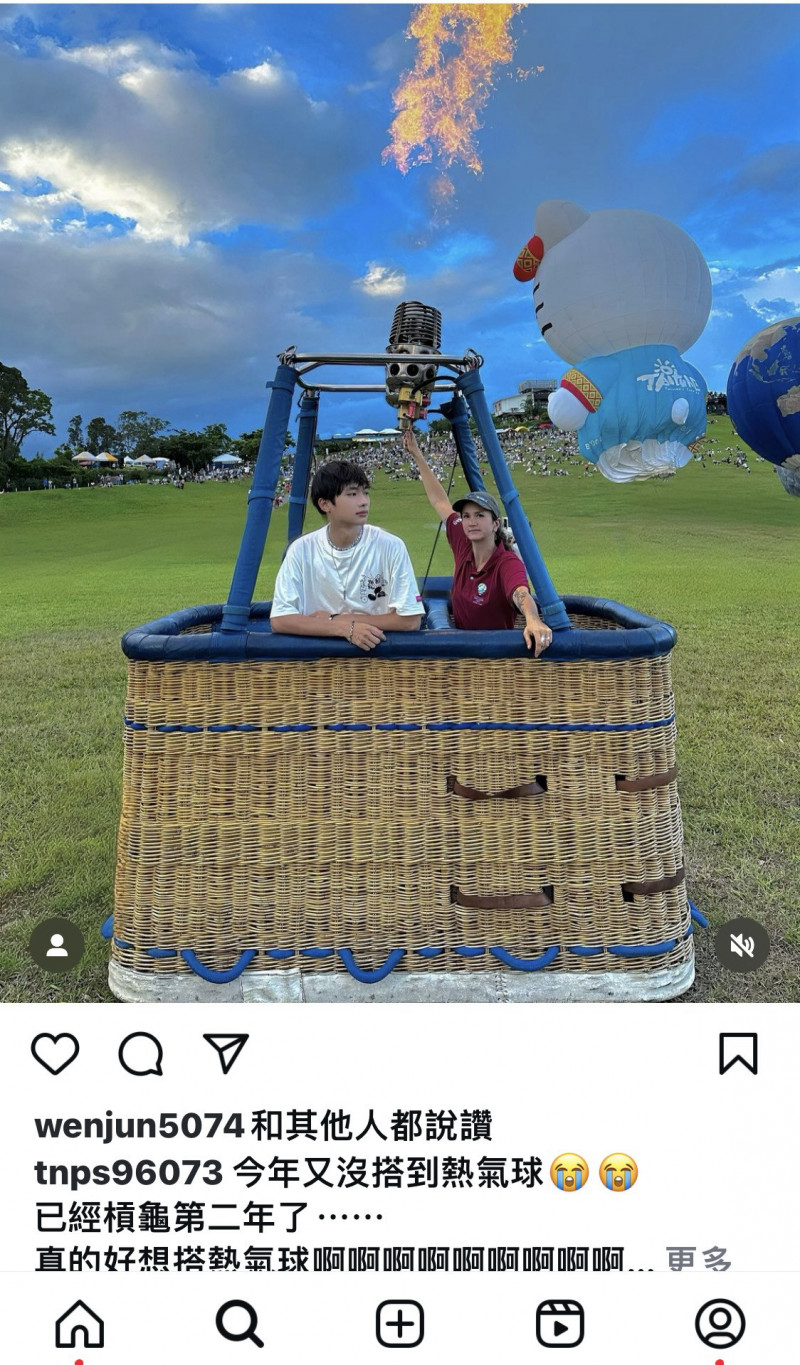Unmute the video sound
The height and width of the screenshot is (1365, 800).
click(x=742, y=945)
